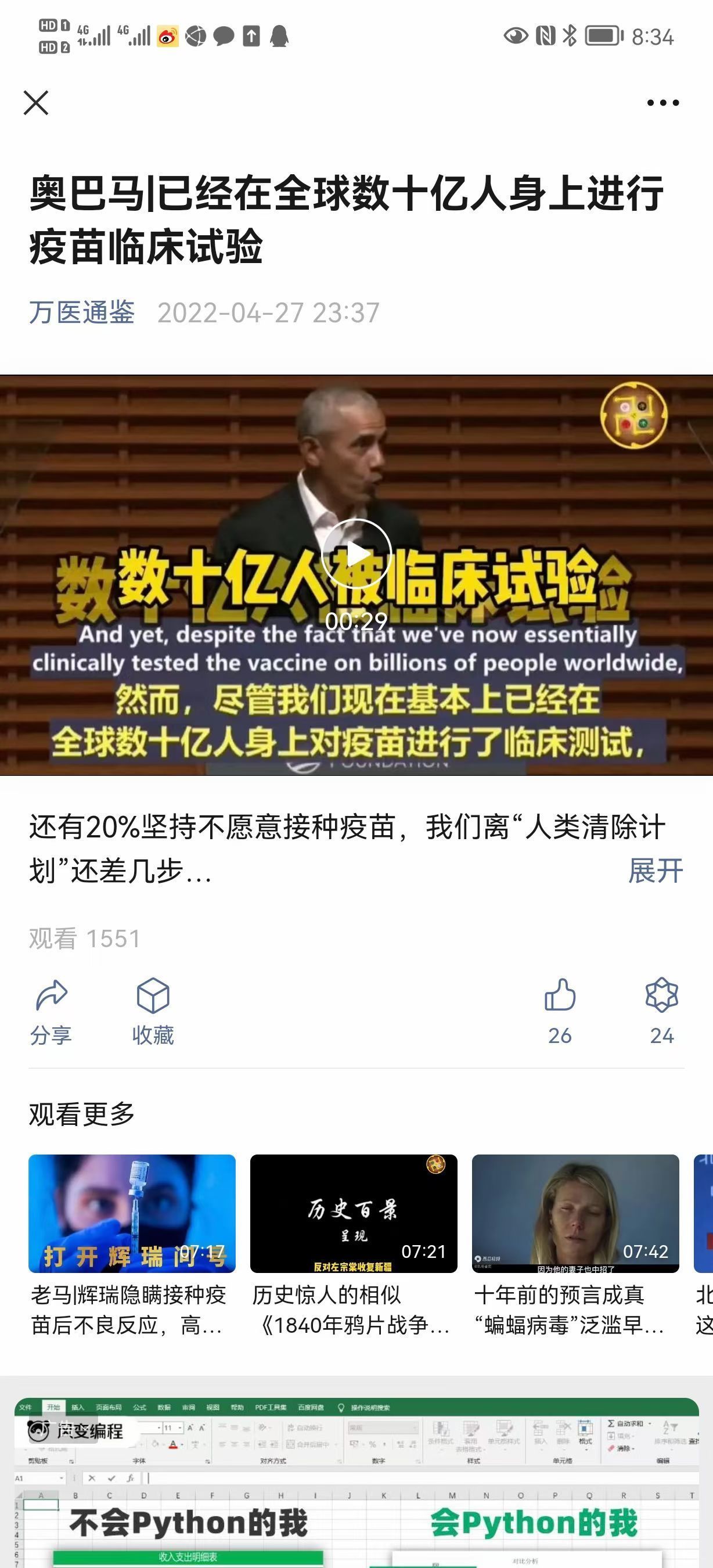Close the article page

36,103
